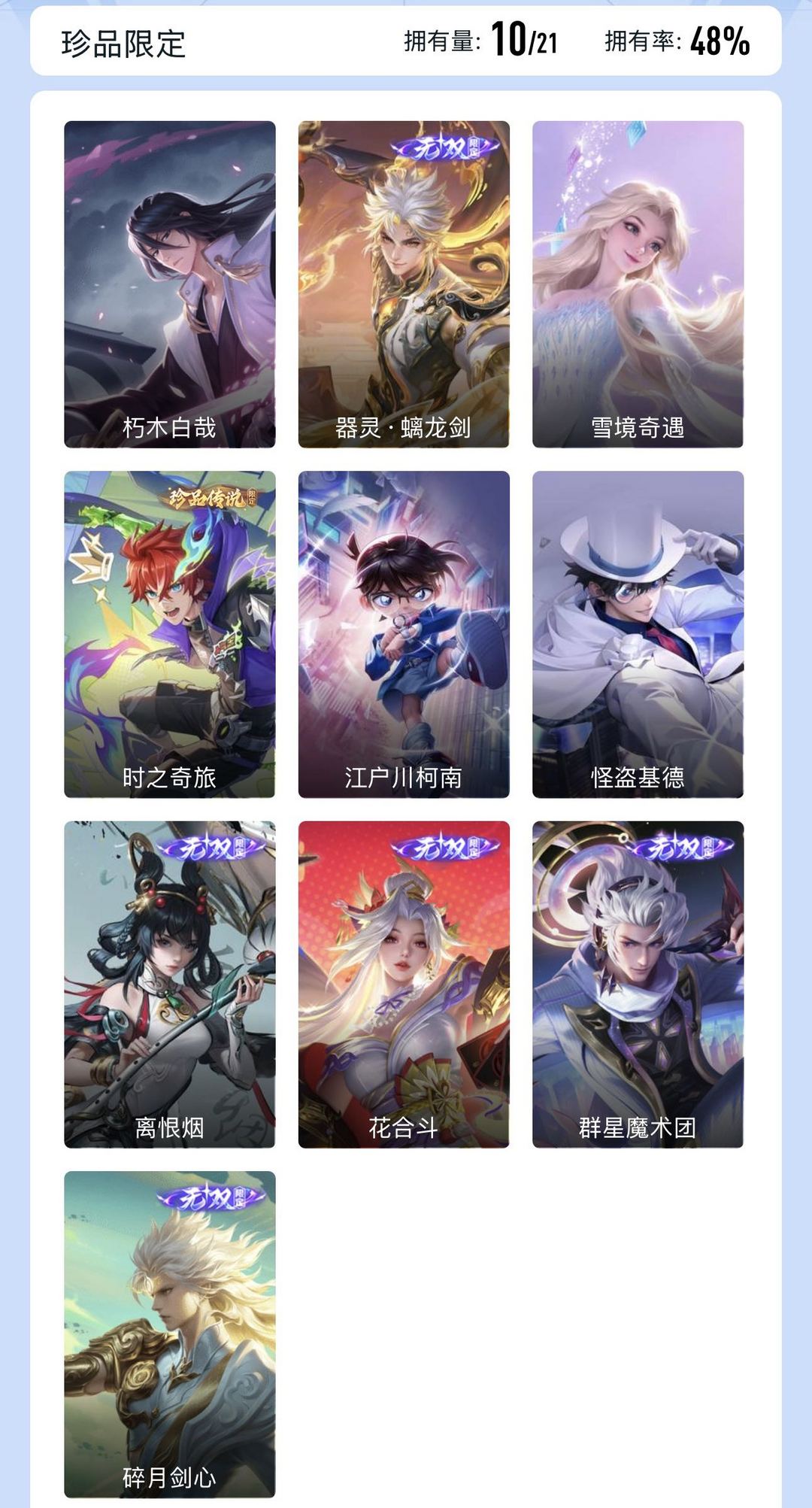The image size is (812, 1508).
Task: View the 碎月剑心 skin card
Action: tap(170, 1335)
